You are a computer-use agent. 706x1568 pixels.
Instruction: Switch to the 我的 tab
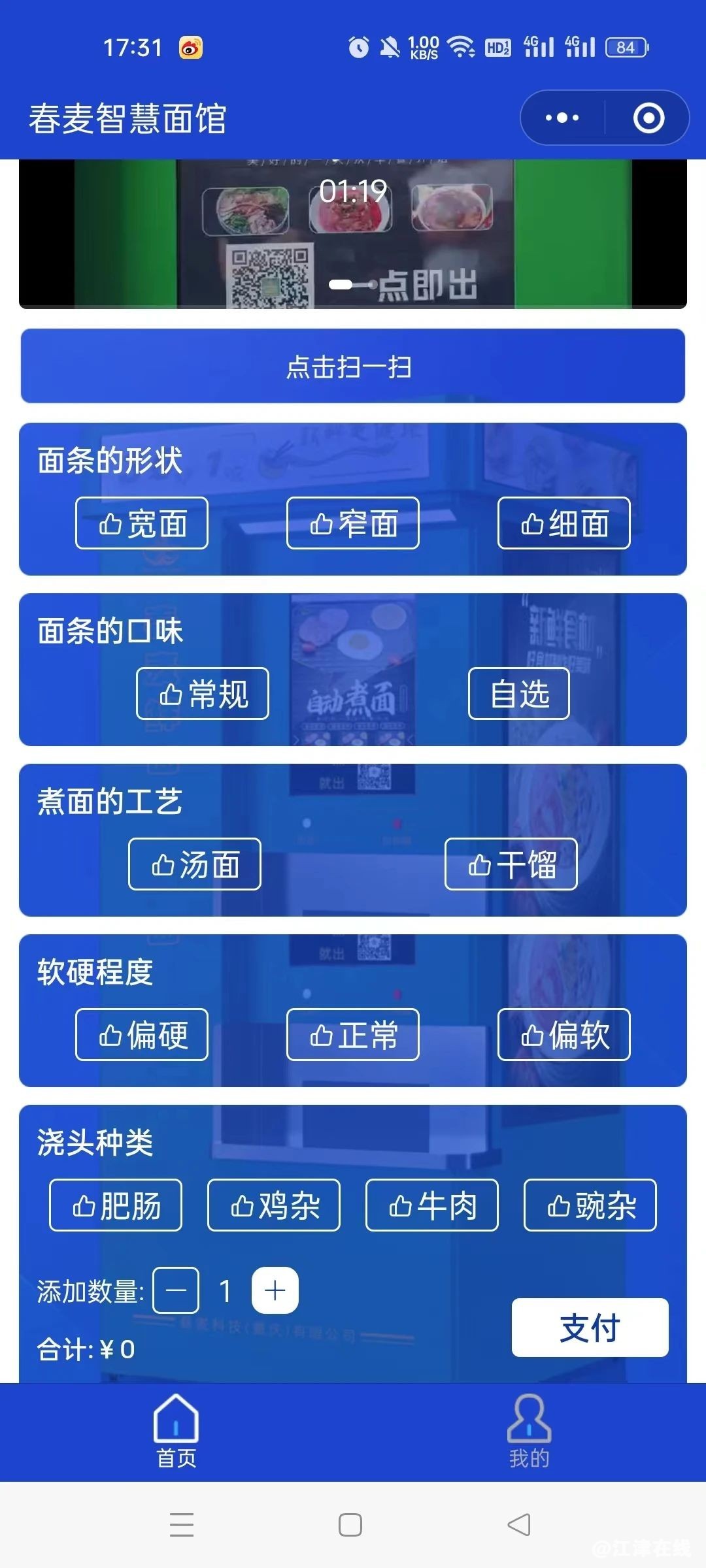[529, 1431]
